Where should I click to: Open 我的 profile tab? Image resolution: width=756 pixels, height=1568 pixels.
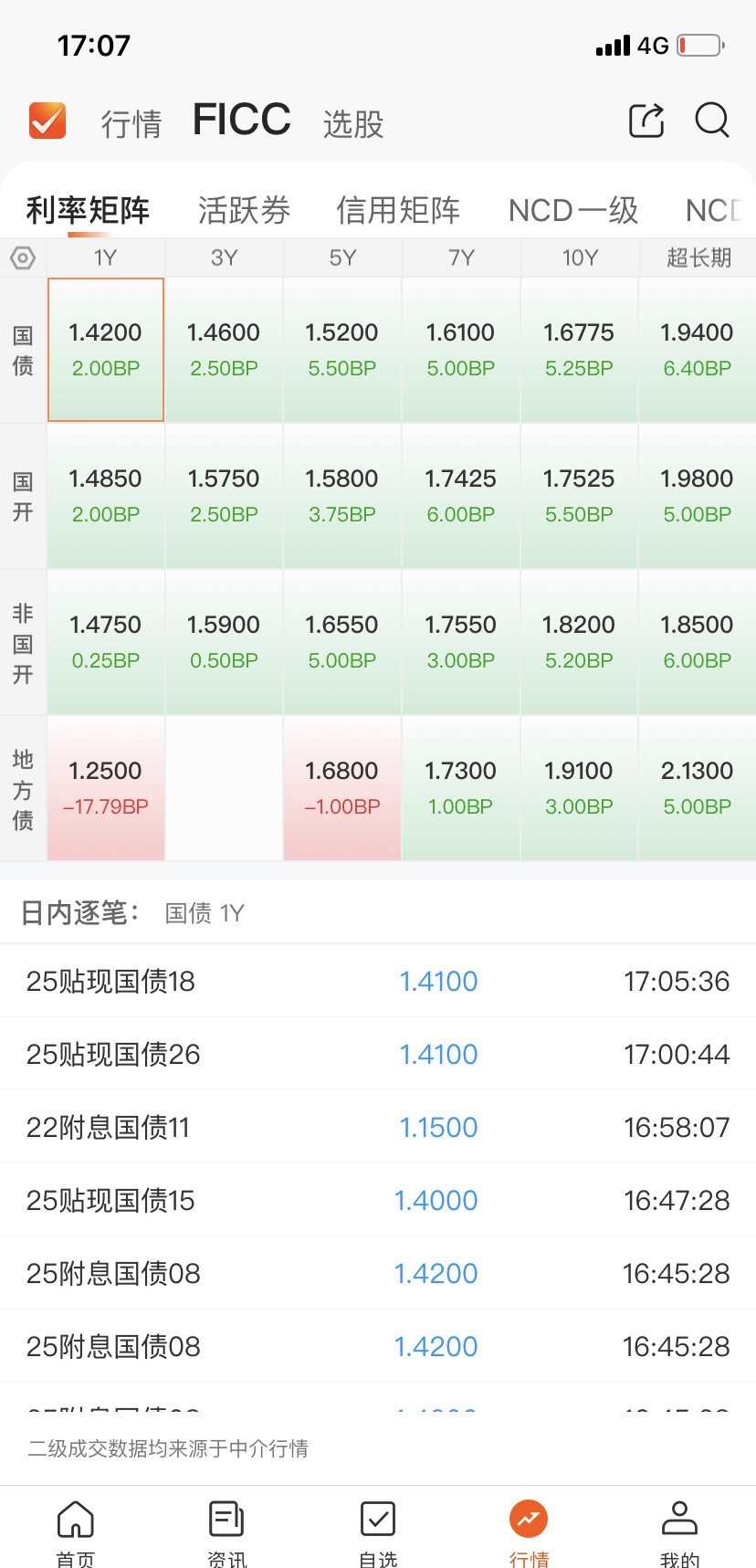tap(679, 1531)
